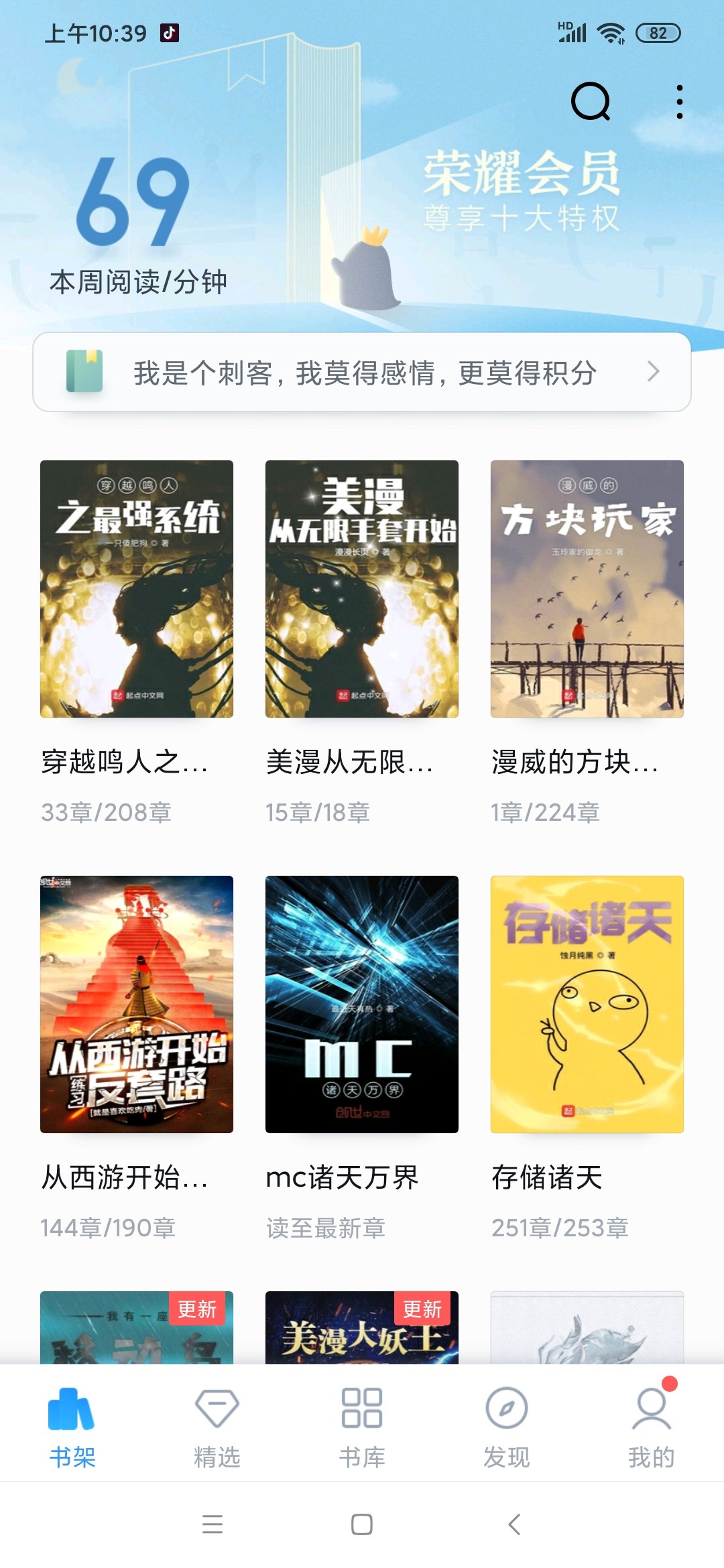Open the book 穿越鸣人之最强系统

137,588
